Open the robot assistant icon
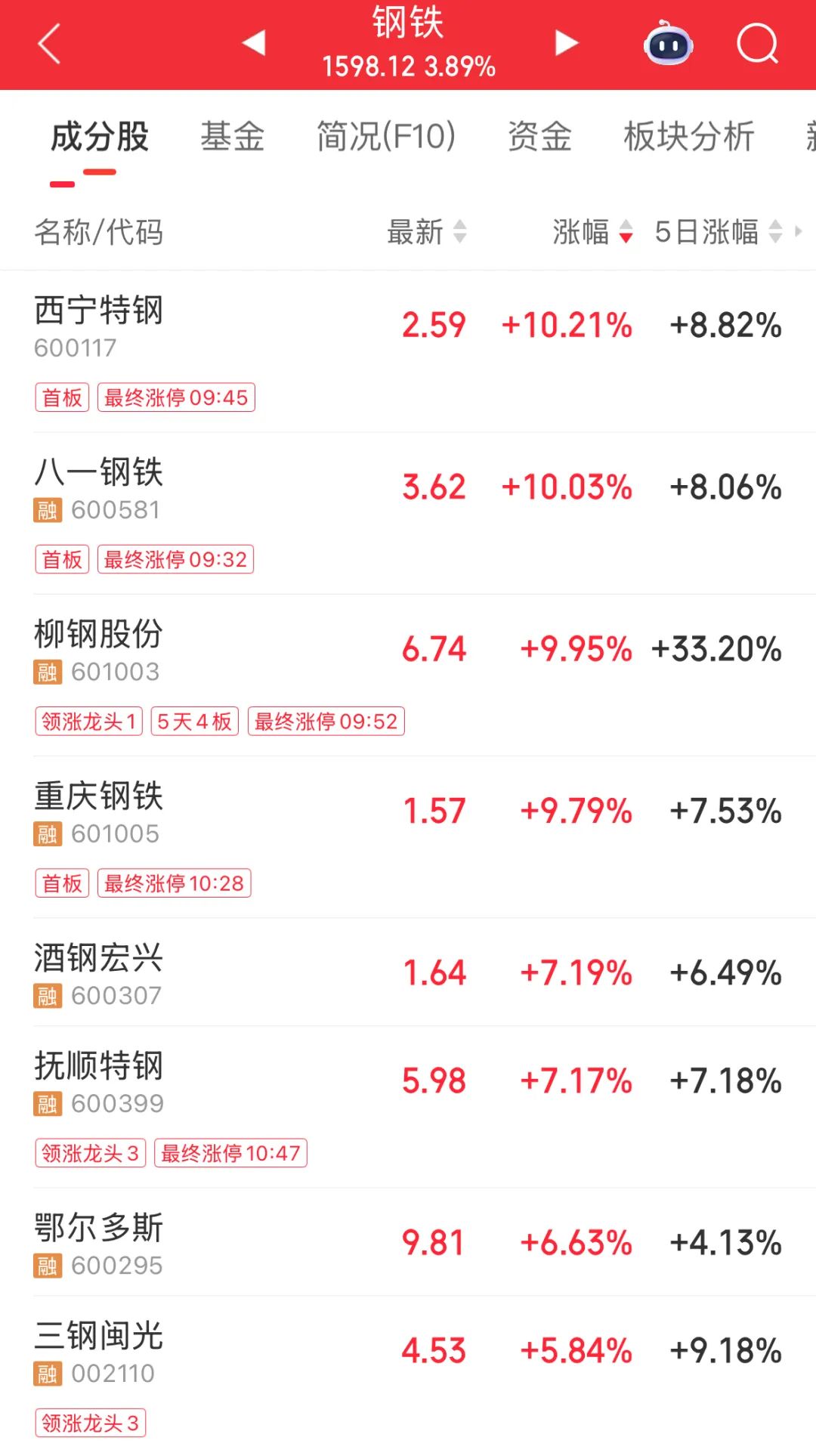 [668, 44]
